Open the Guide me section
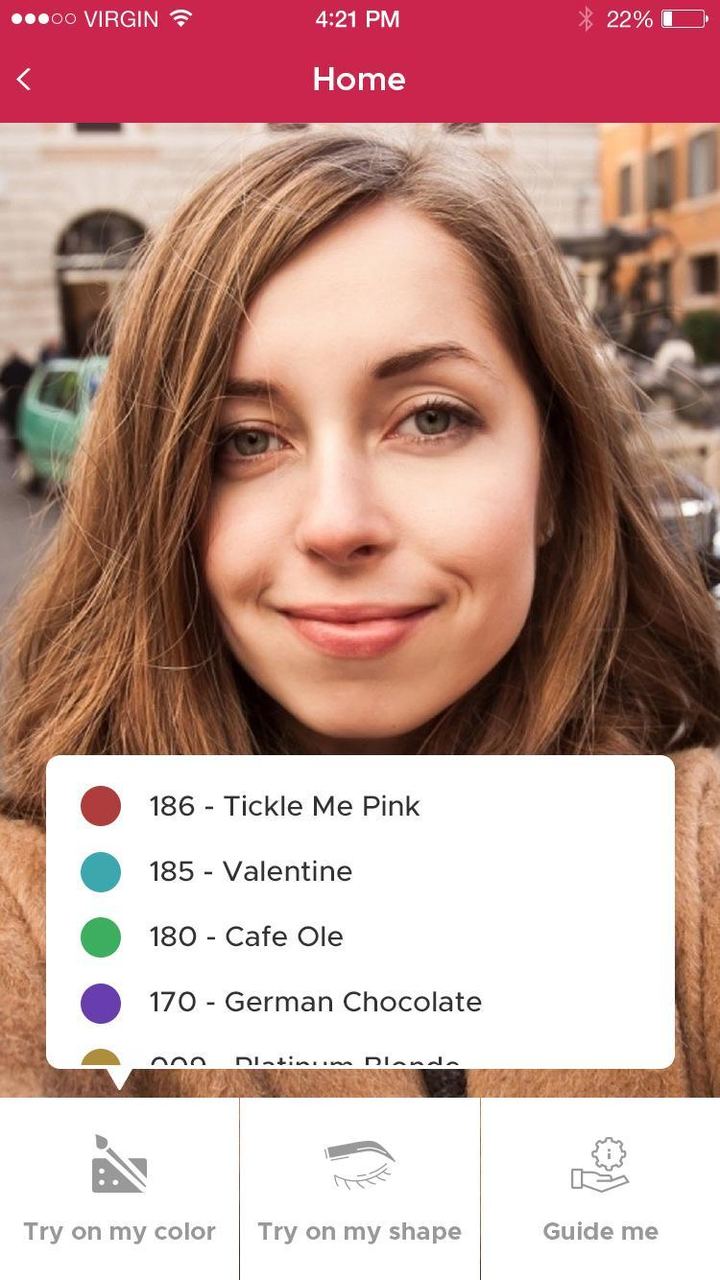720x1280 pixels. (600, 1189)
